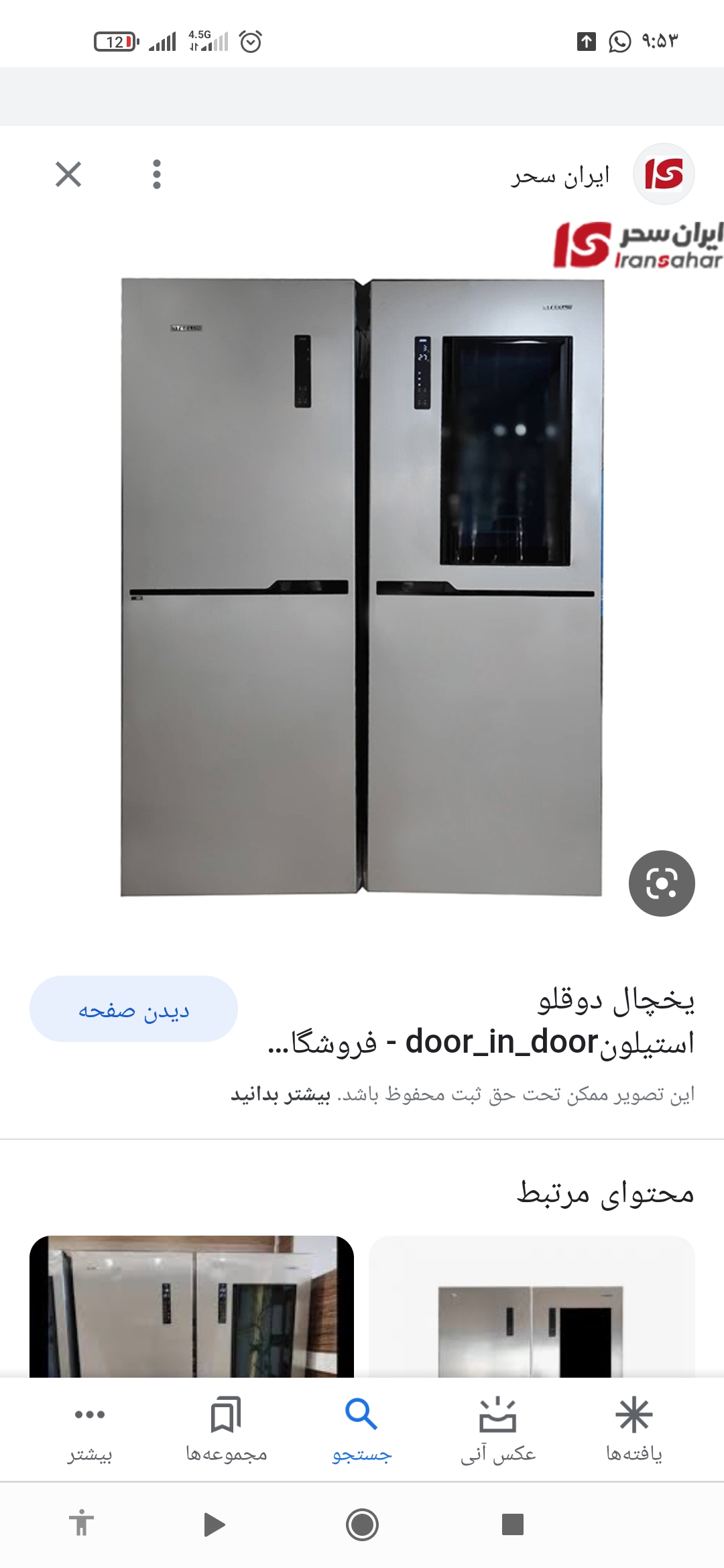
Task: Go to the system home screen
Action: pos(362,1525)
